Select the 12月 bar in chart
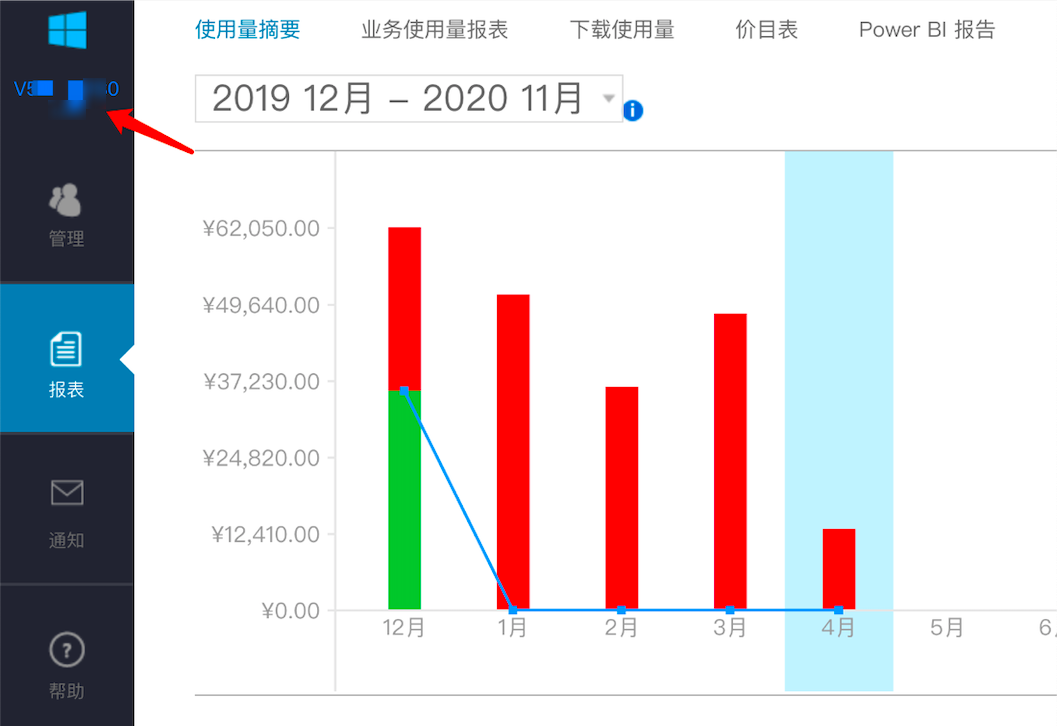 click(x=404, y=420)
